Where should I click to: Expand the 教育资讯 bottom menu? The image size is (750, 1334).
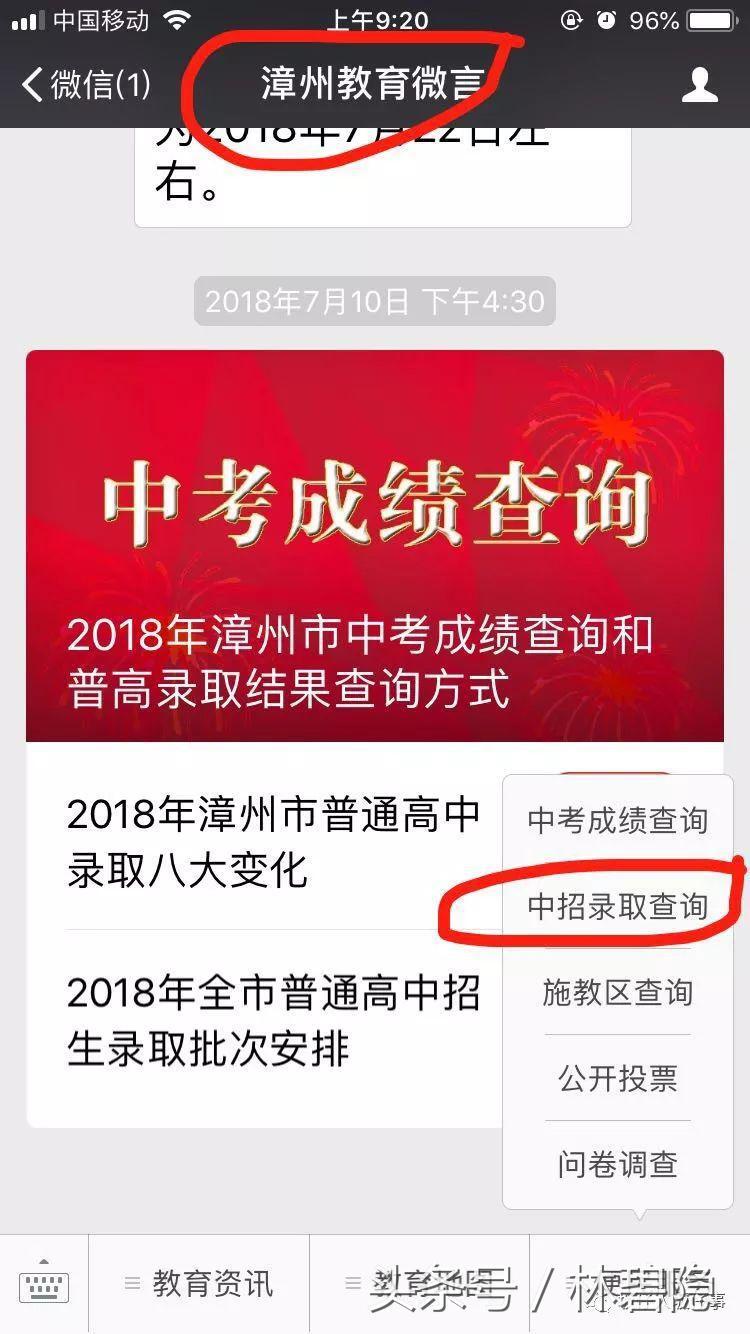[199, 1284]
